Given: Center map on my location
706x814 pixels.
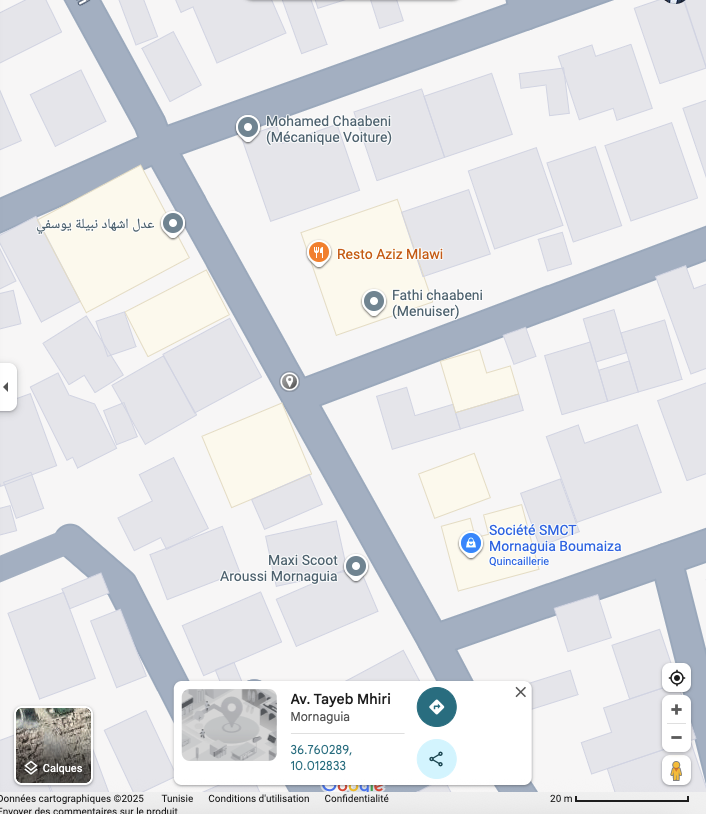Looking at the screenshot, I should click(x=676, y=678).
